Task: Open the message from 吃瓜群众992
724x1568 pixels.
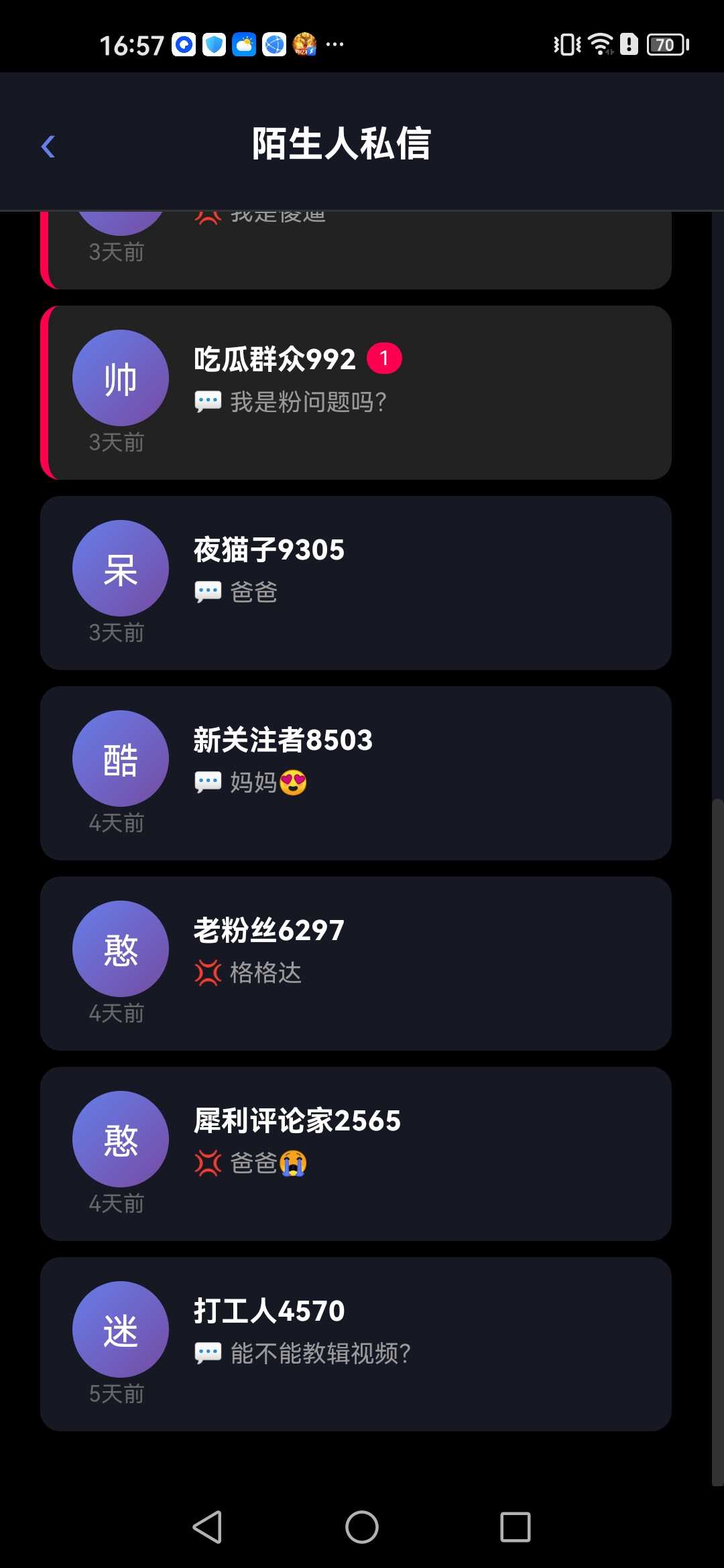Action: (x=355, y=393)
